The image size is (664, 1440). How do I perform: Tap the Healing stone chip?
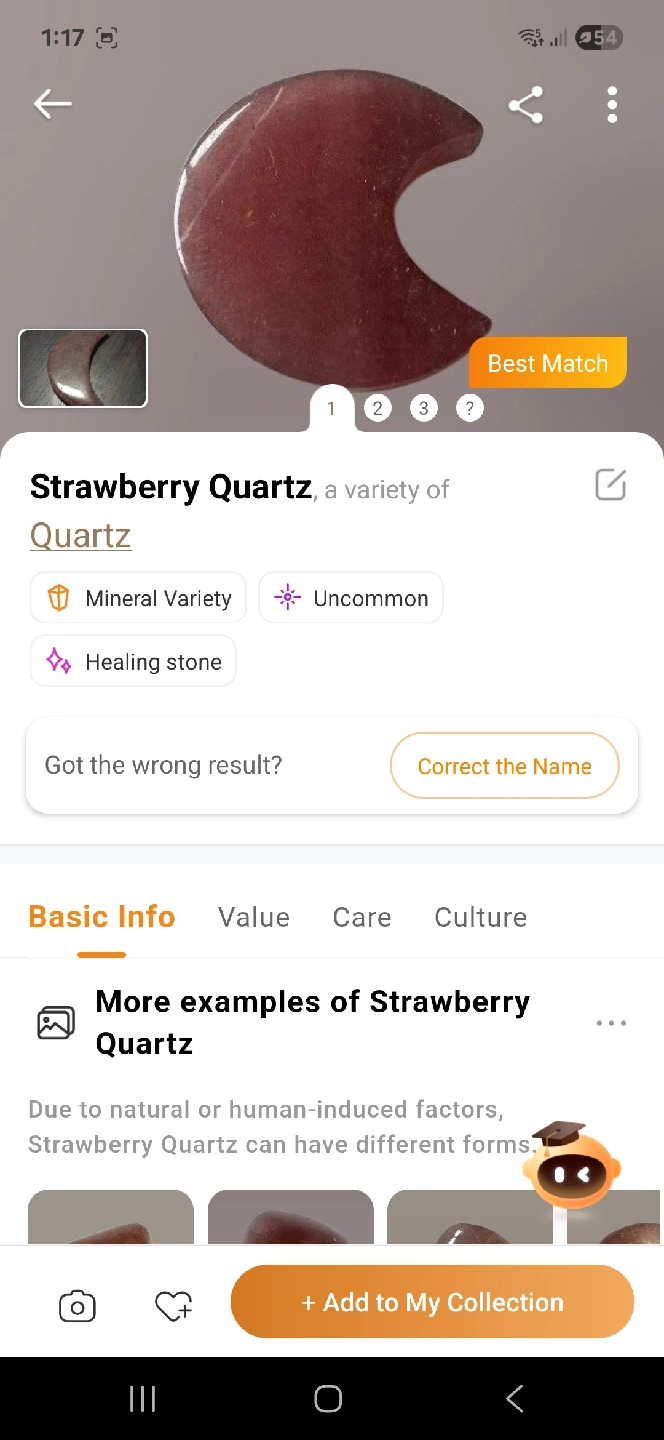133,661
